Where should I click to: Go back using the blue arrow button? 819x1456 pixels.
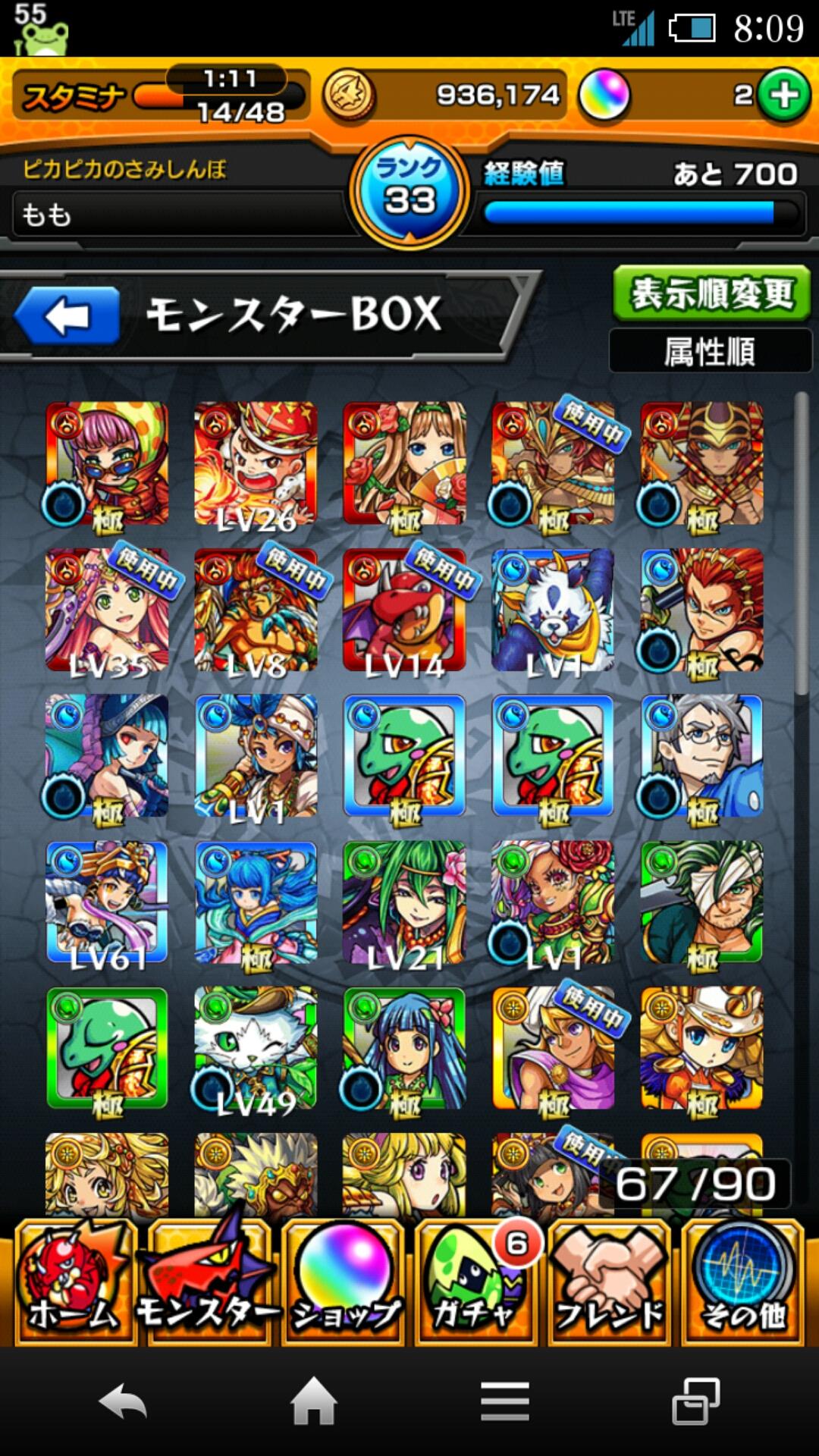point(67,315)
